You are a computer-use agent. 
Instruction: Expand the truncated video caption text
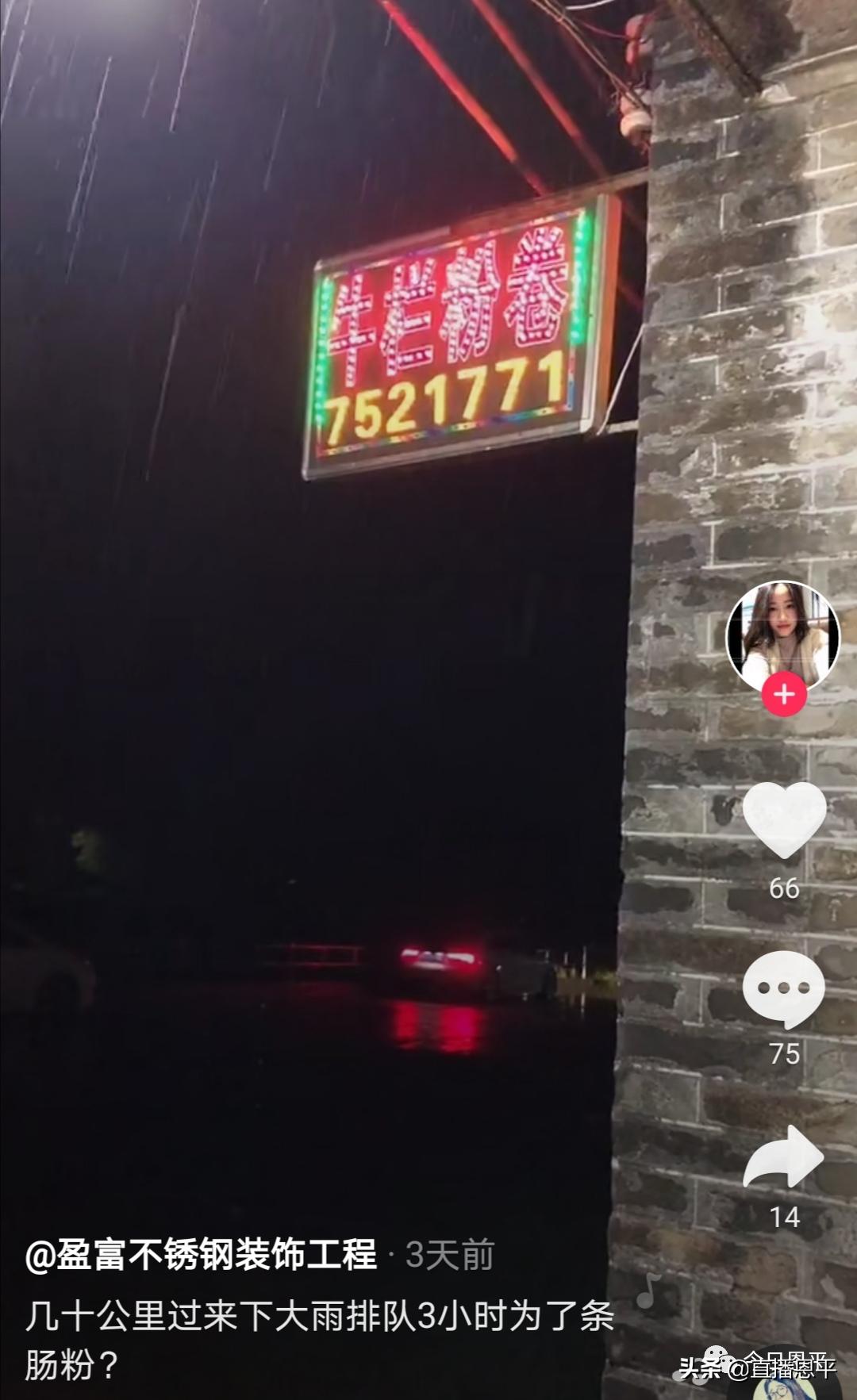[317, 1317]
